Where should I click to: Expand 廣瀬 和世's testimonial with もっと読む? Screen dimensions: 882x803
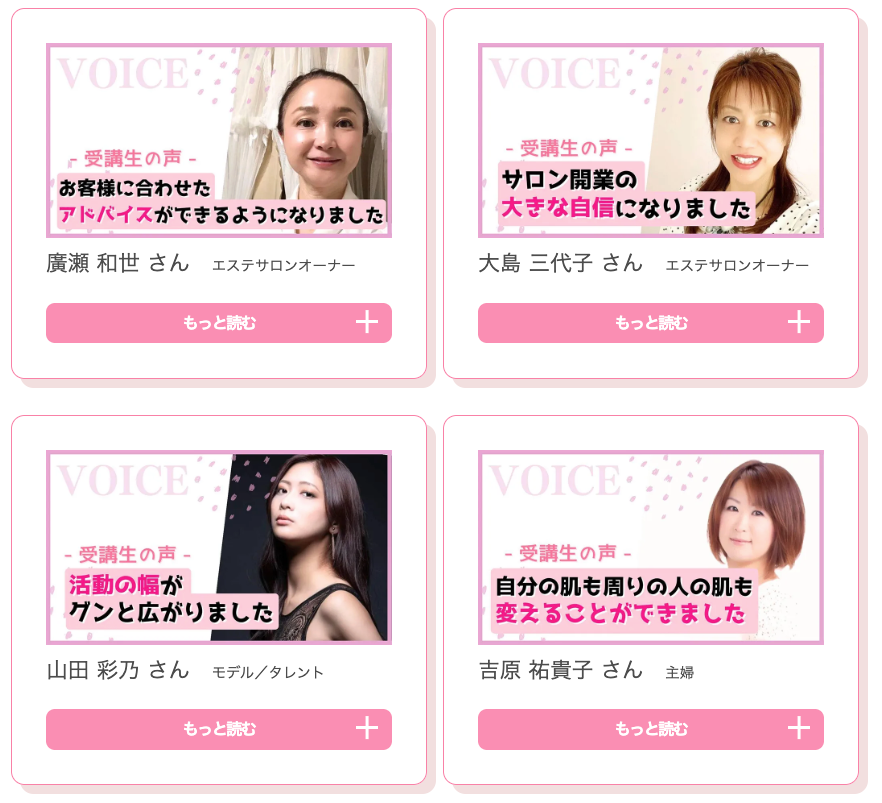point(219,323)
